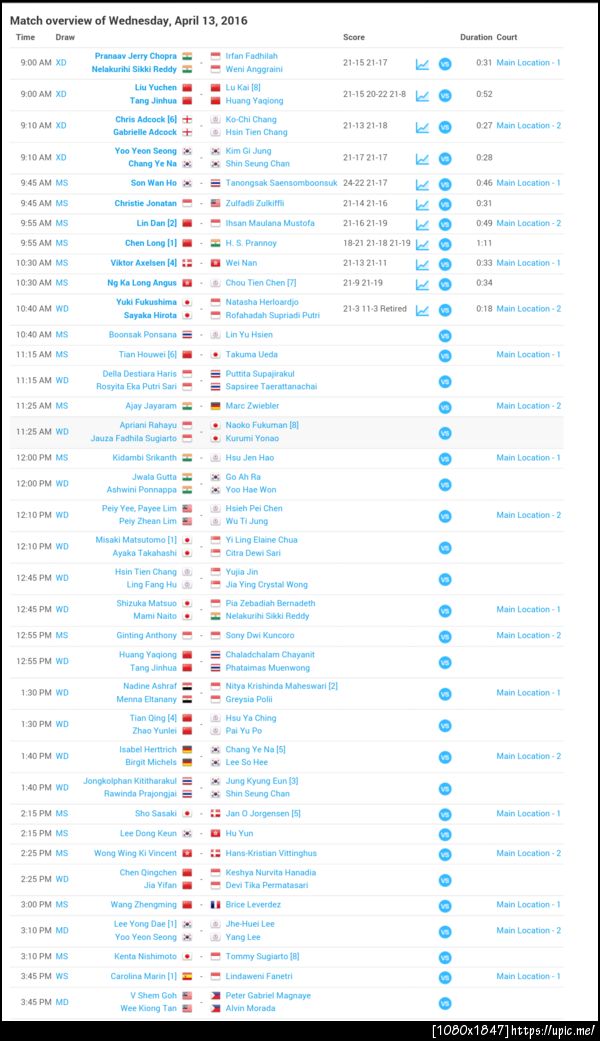
Task: Open Lee Yong Dae [1] player page
Action: pos(145,924)
